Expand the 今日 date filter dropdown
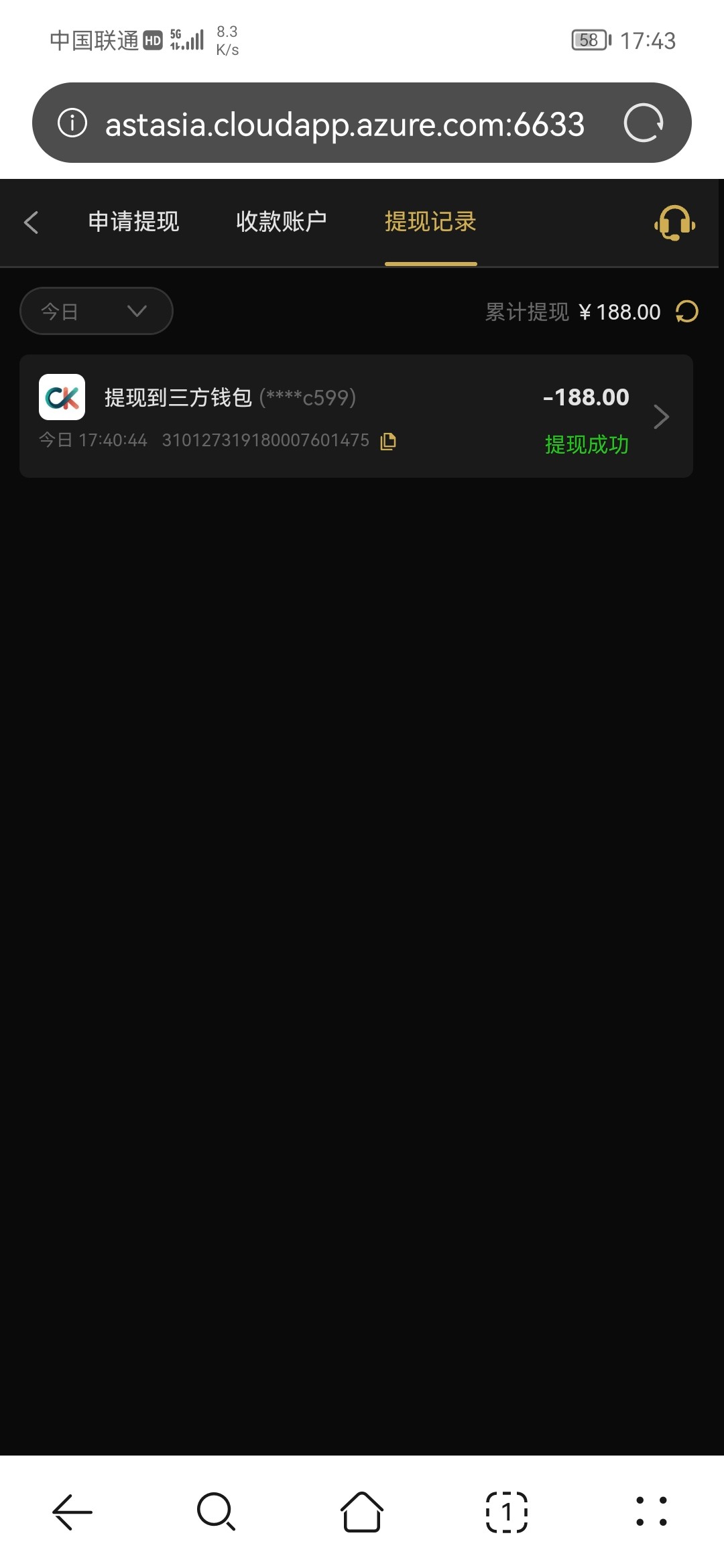The height and width of the screenshot is (1568, 724). coord(96,311)
